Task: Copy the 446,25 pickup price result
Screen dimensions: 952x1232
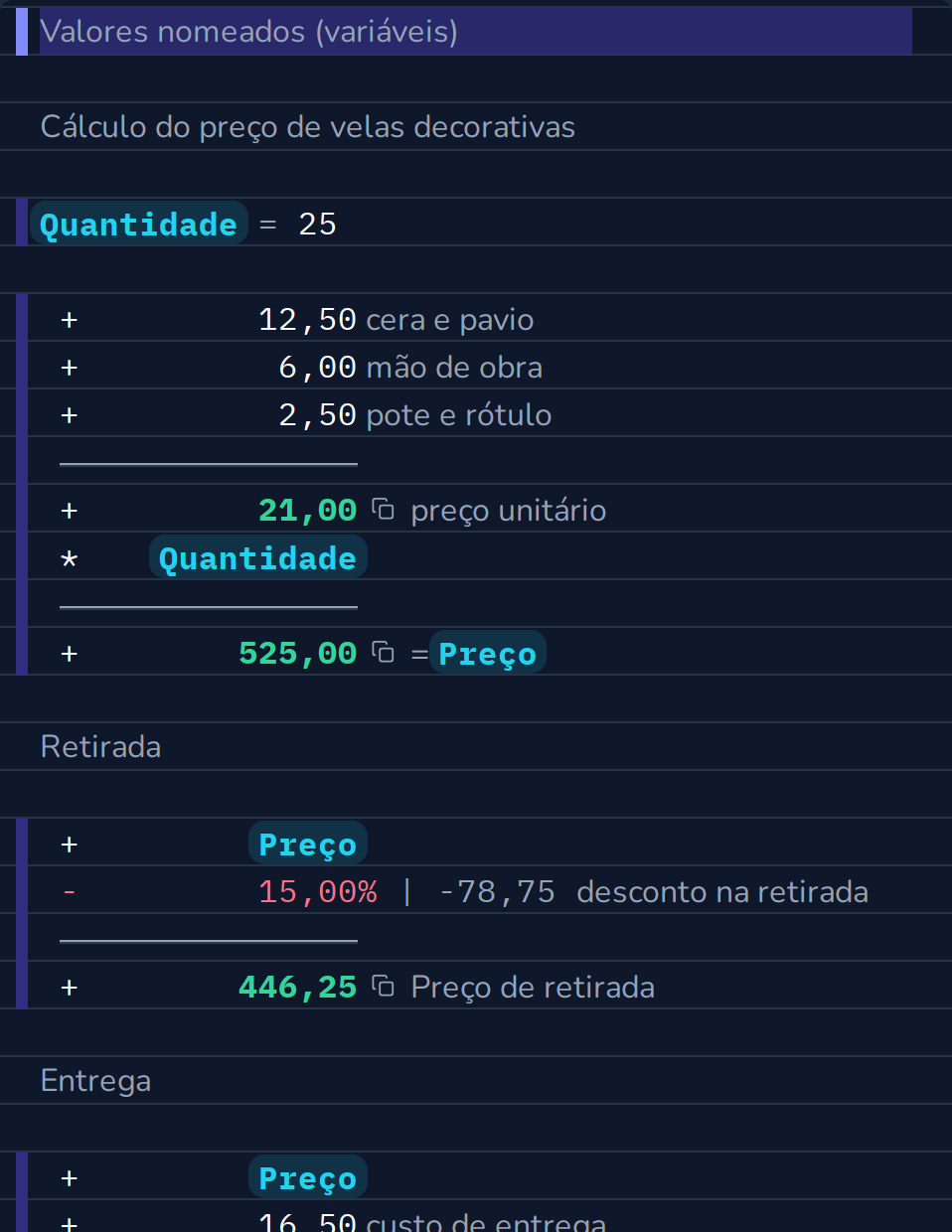Action: (x=384, y=987)
